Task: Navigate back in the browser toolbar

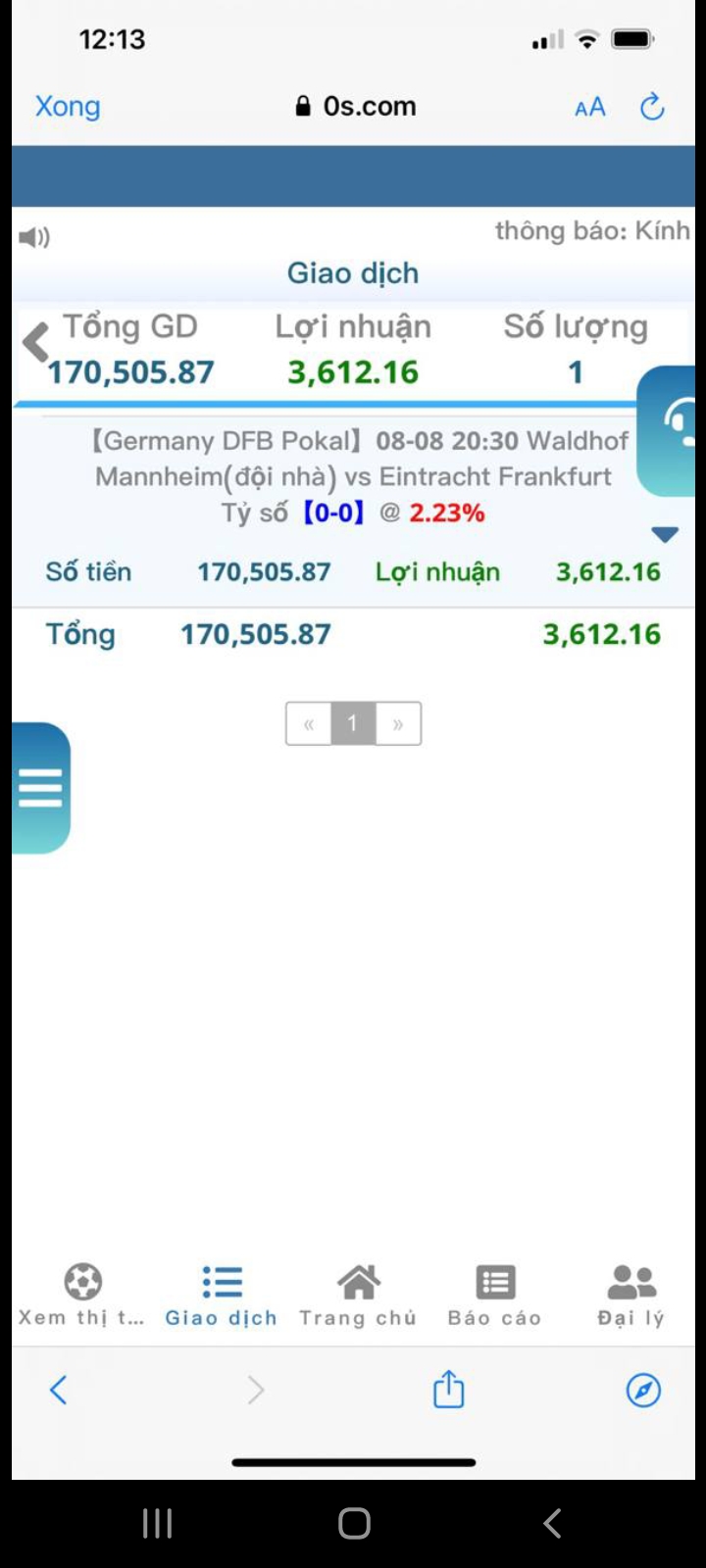Action: 59,1390
